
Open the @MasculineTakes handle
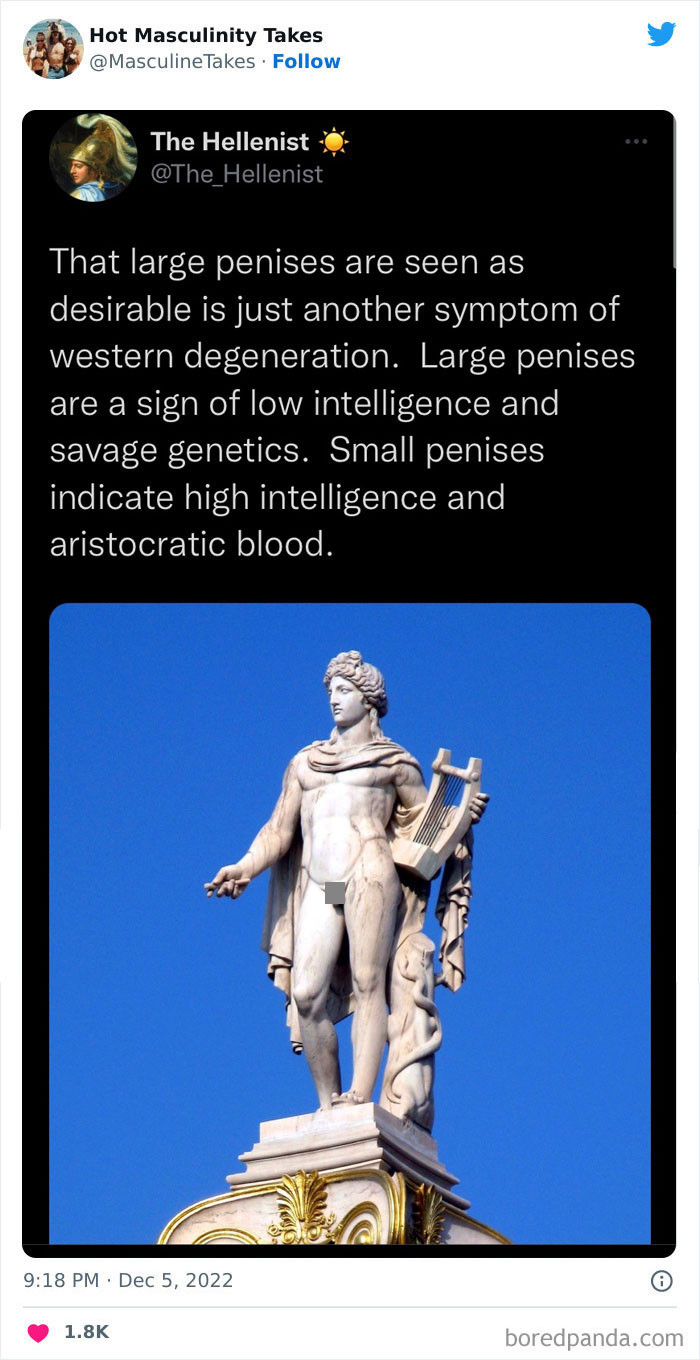point(172,62)
